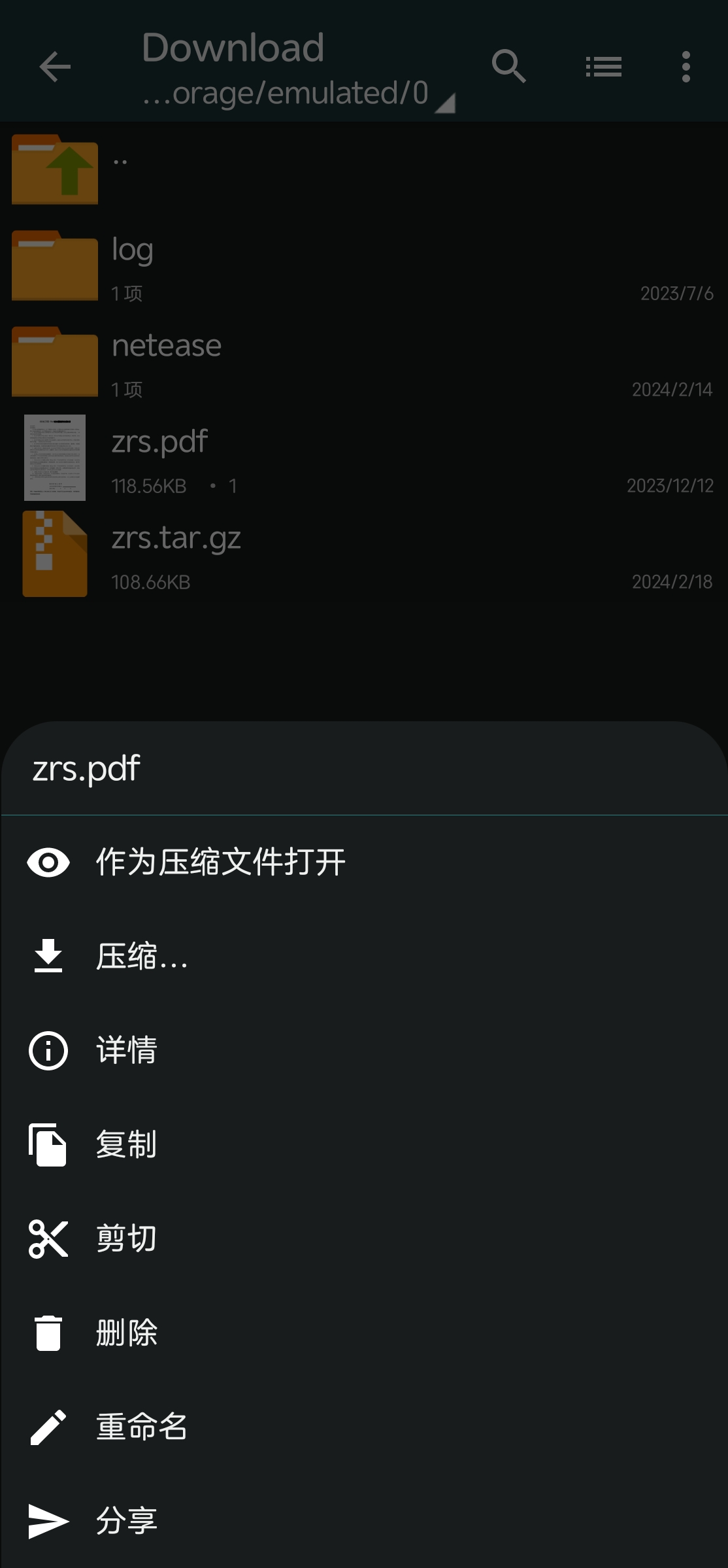Select 作为压缩文件打开 option

coord(220,862)
